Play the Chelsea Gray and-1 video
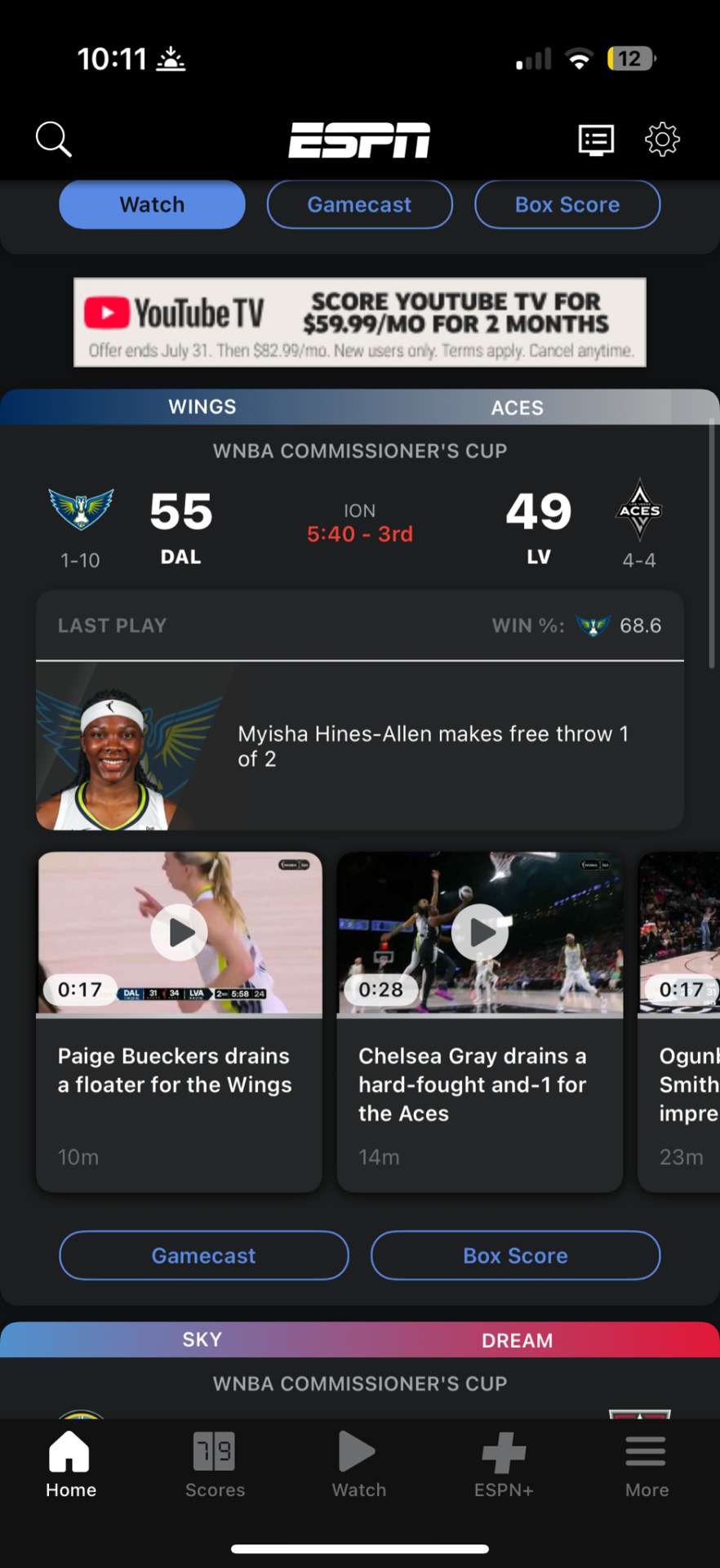Screen dimensions: 720x1568 [480, 933]
